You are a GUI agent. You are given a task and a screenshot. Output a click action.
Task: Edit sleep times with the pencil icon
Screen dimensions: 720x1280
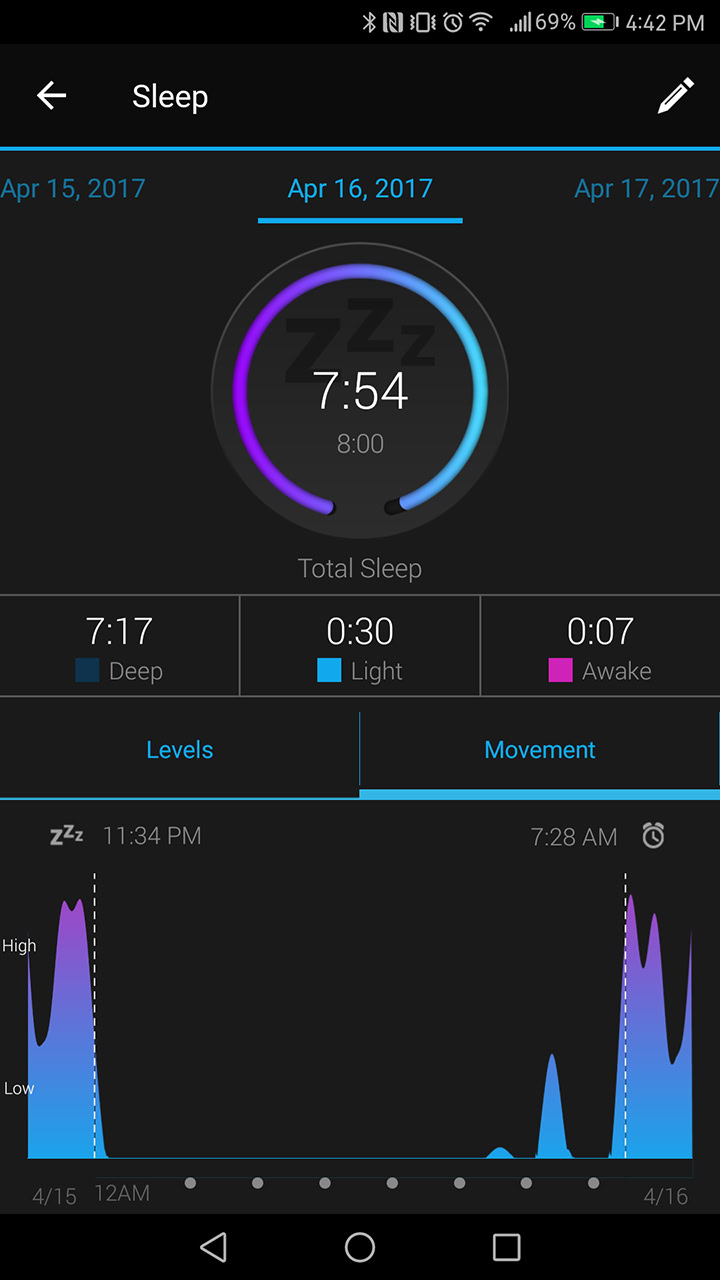pos(675,96)
